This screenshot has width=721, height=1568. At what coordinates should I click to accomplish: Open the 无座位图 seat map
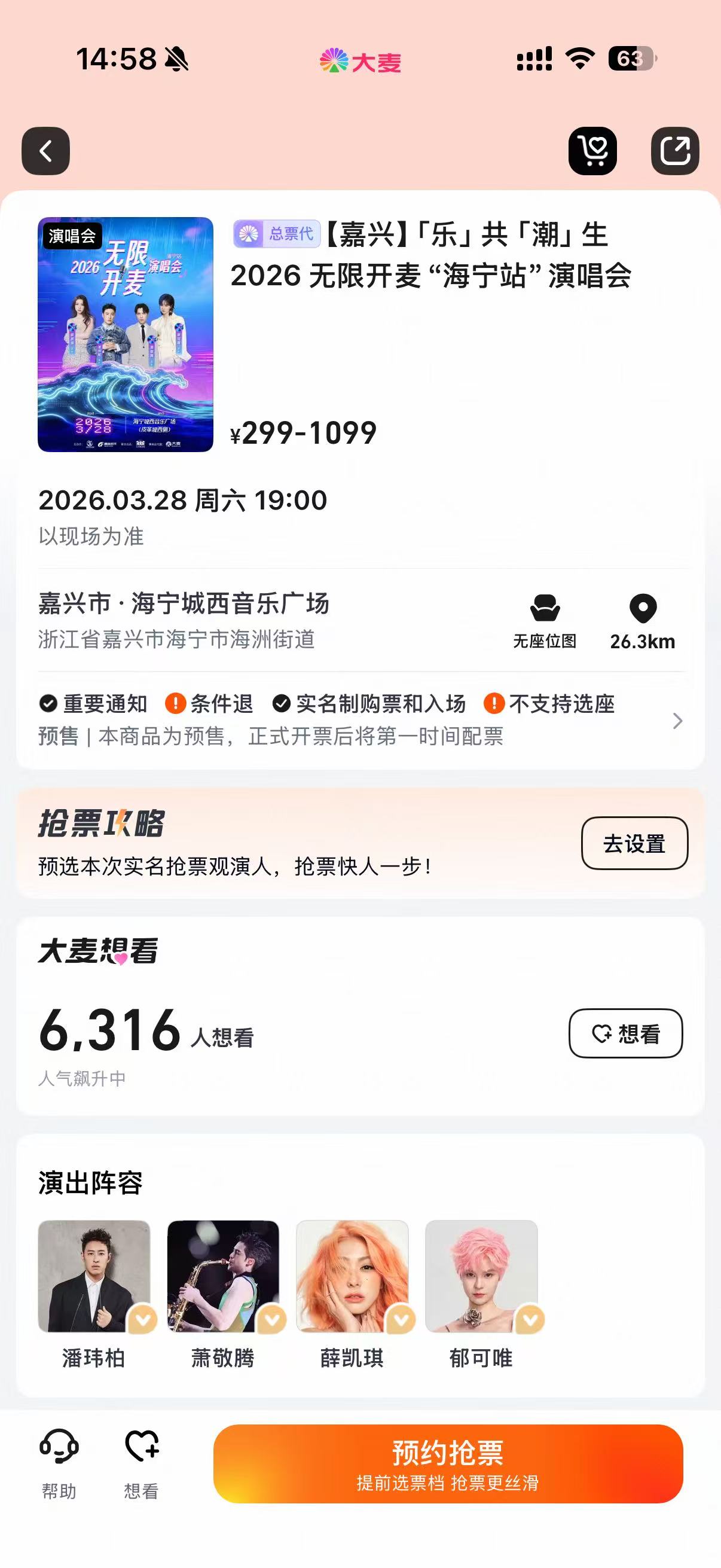[x=545, y=621]
